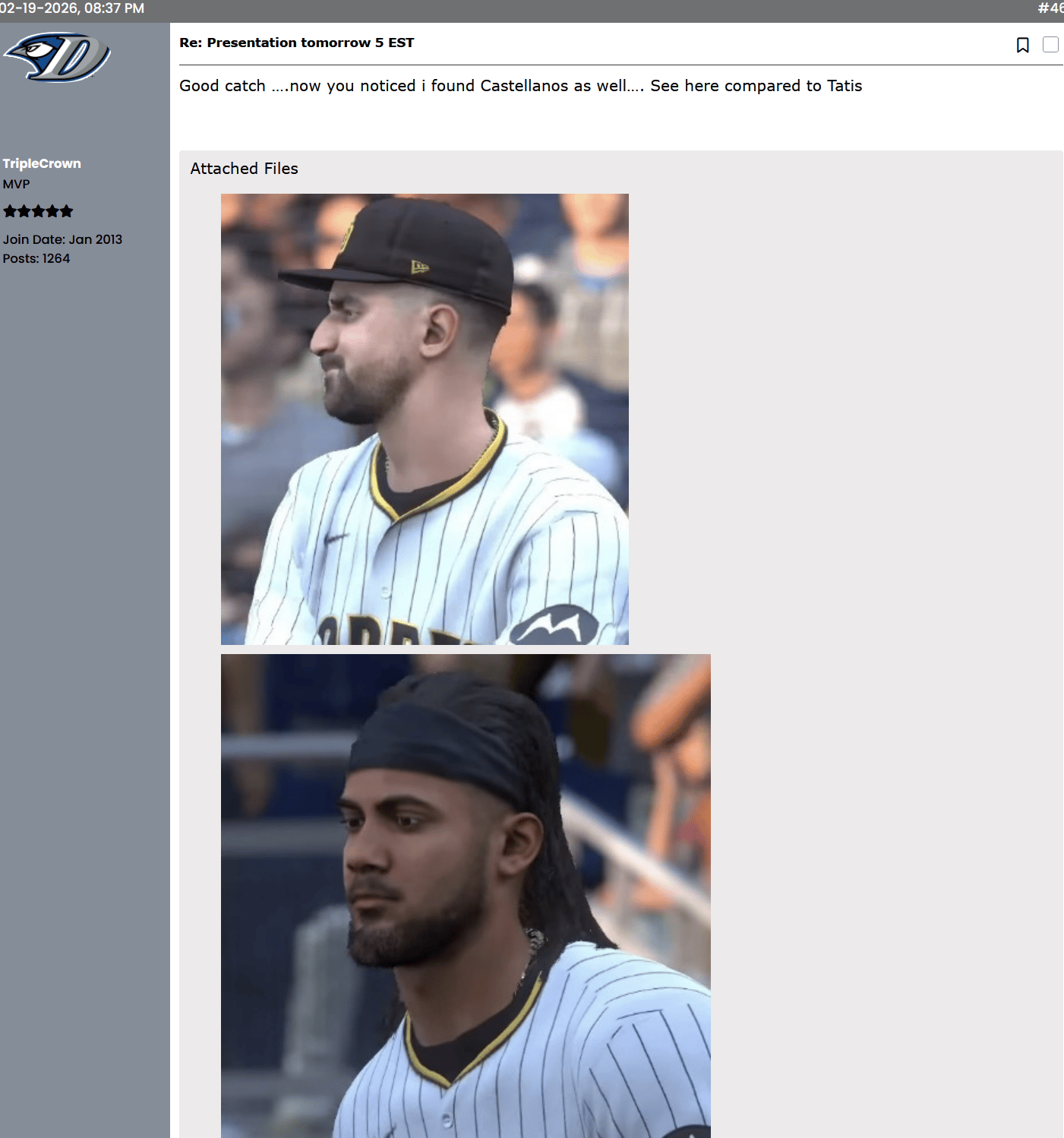Open TripleCrown's user profile
1064x1138 pixels.
42,163
